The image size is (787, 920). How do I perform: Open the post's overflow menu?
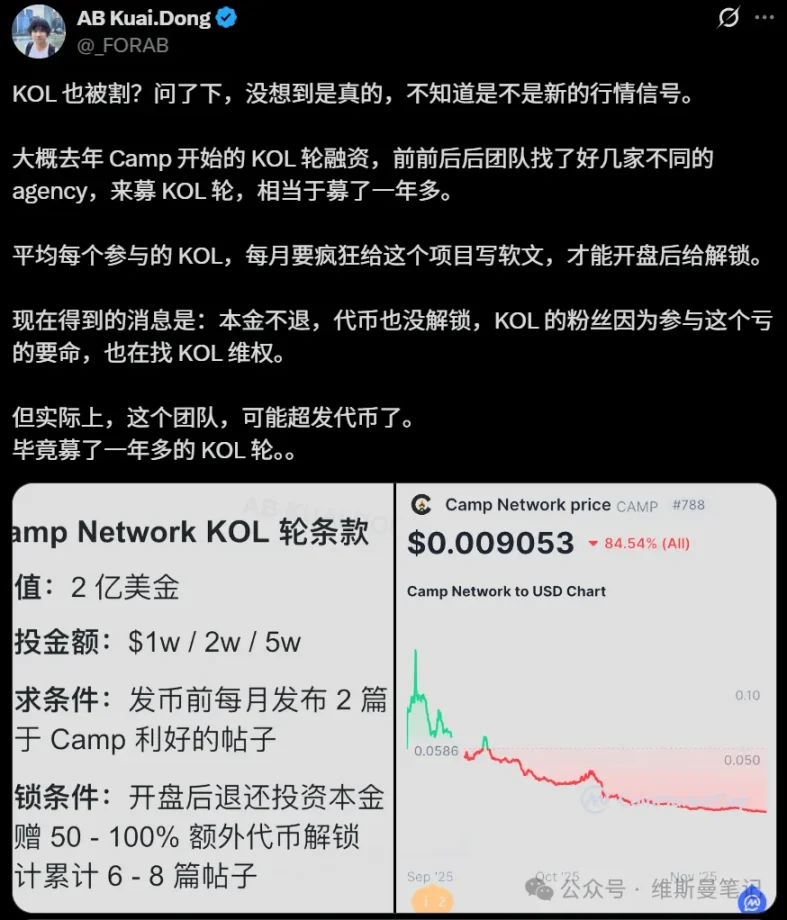click(x=766, y=18)
